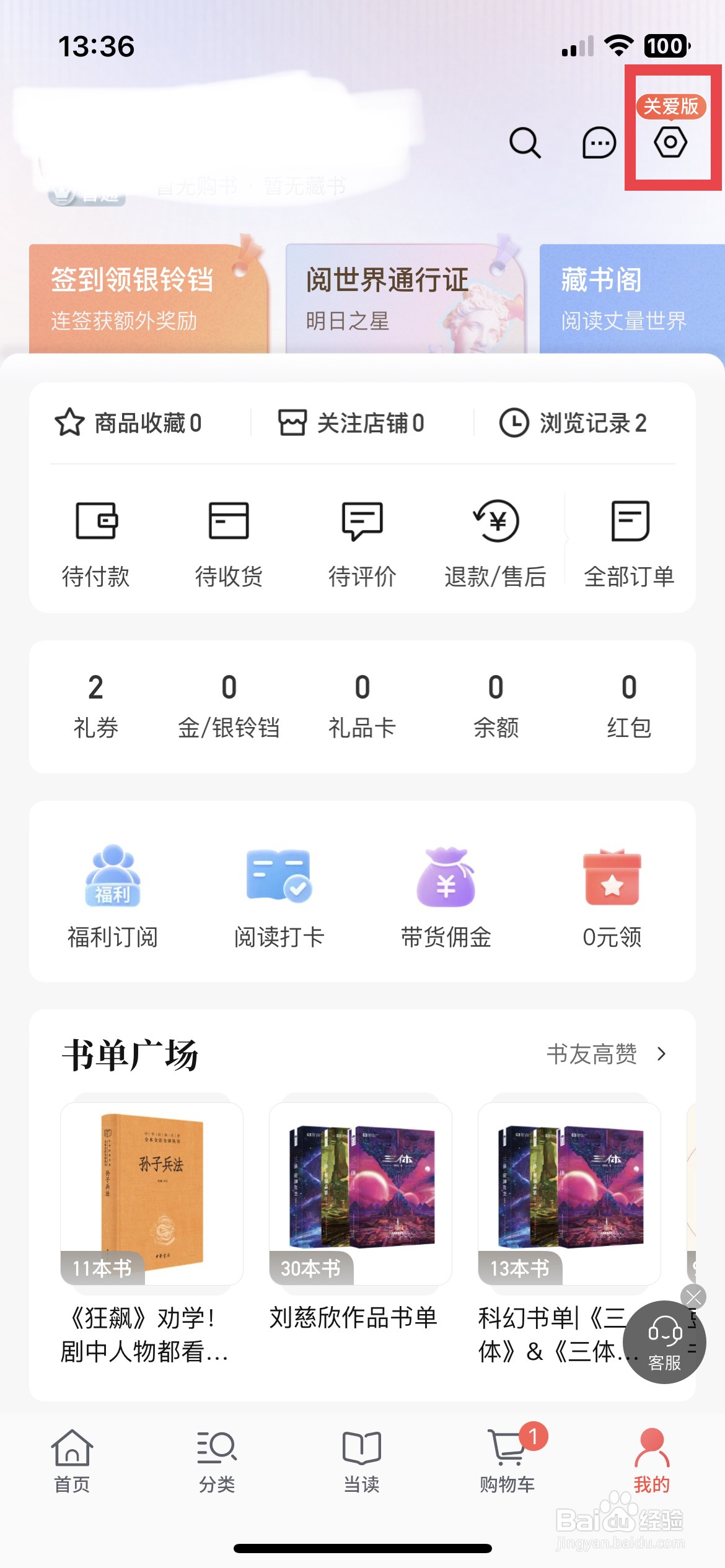The height and width of the screenshot is (1568, 725).
Task: Open 退款/售后 refunds and after-sales
Action: [495, 543]
